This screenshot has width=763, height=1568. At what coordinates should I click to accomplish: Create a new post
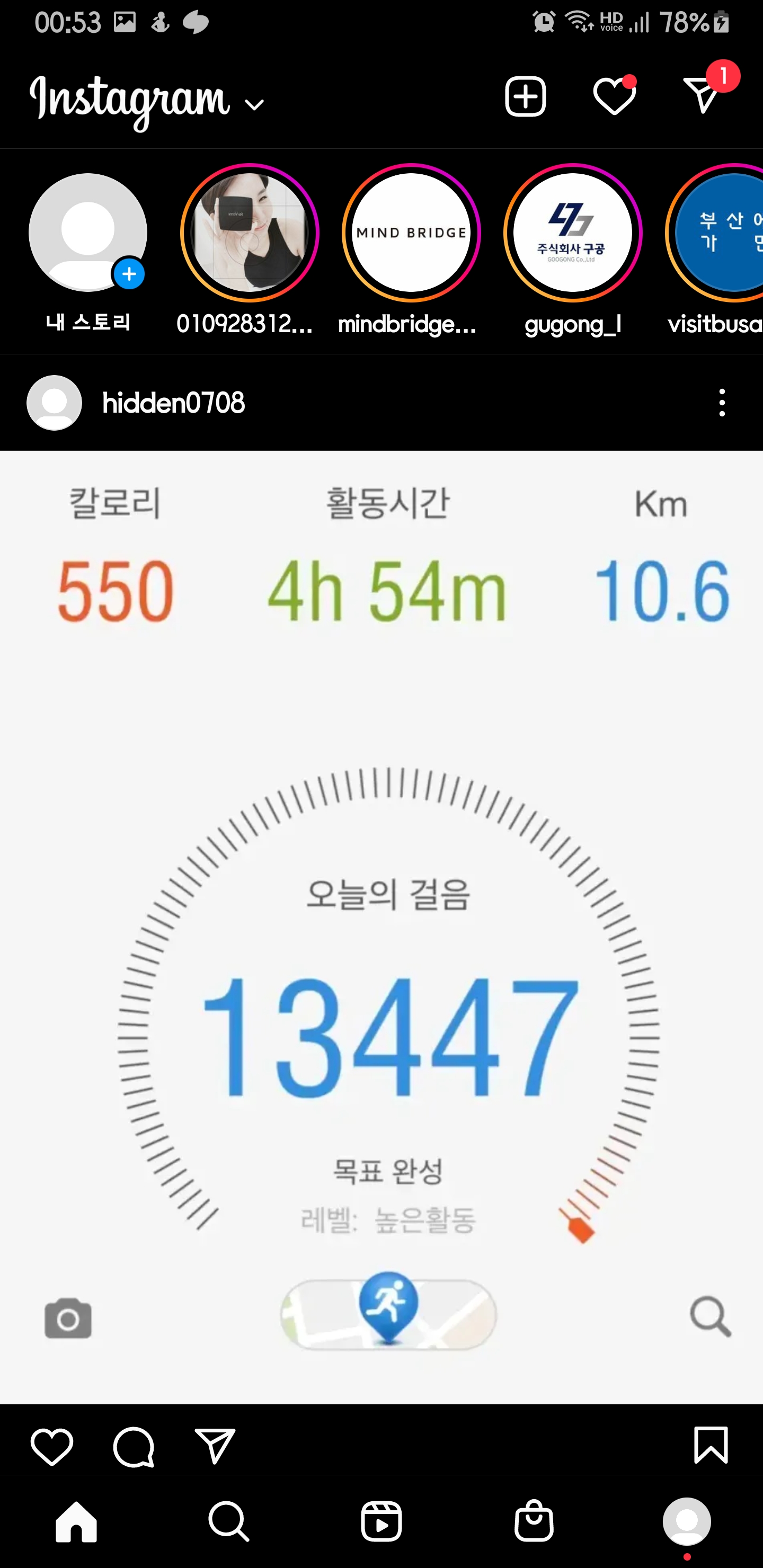coord(525,97)
